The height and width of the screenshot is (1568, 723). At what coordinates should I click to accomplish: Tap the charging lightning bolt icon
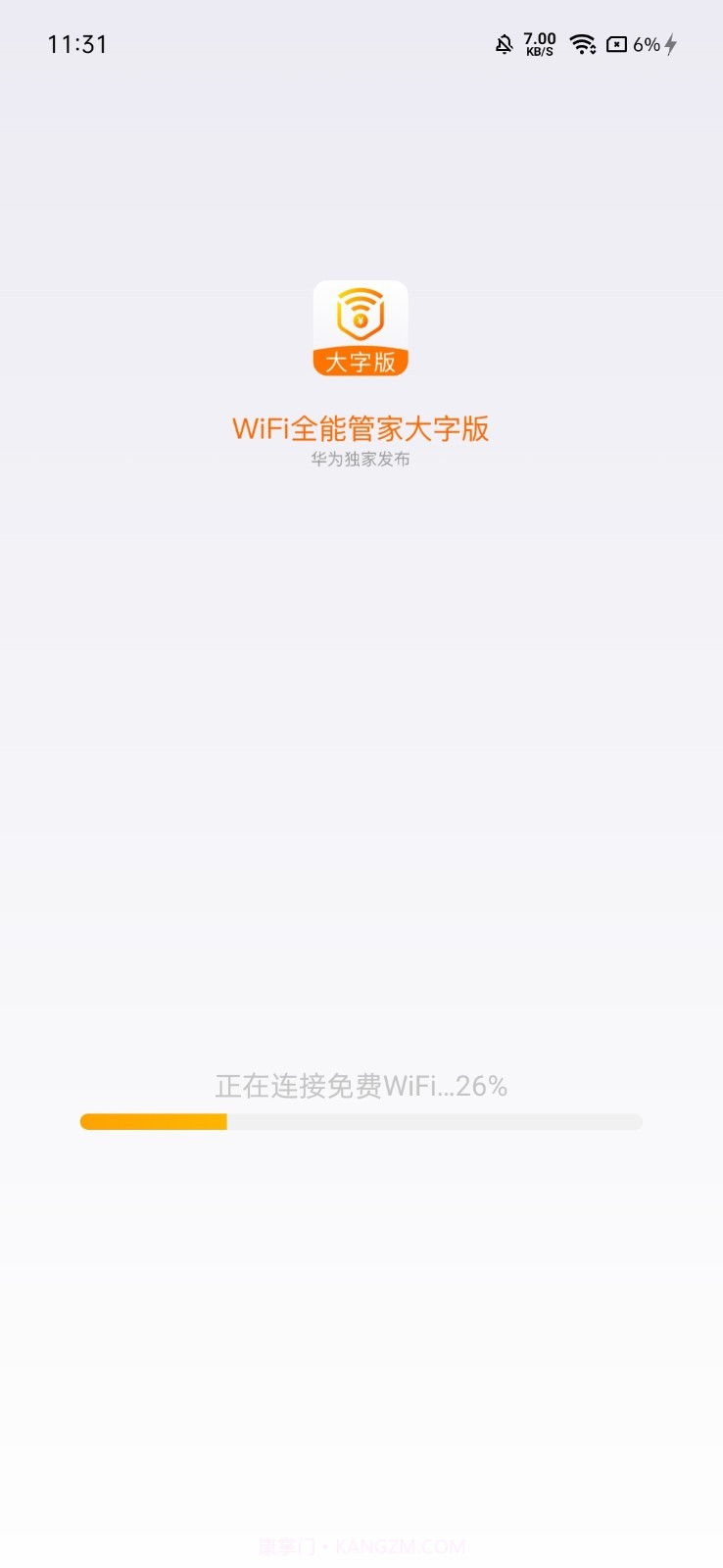pyautogui.click(x=670, y=44)
